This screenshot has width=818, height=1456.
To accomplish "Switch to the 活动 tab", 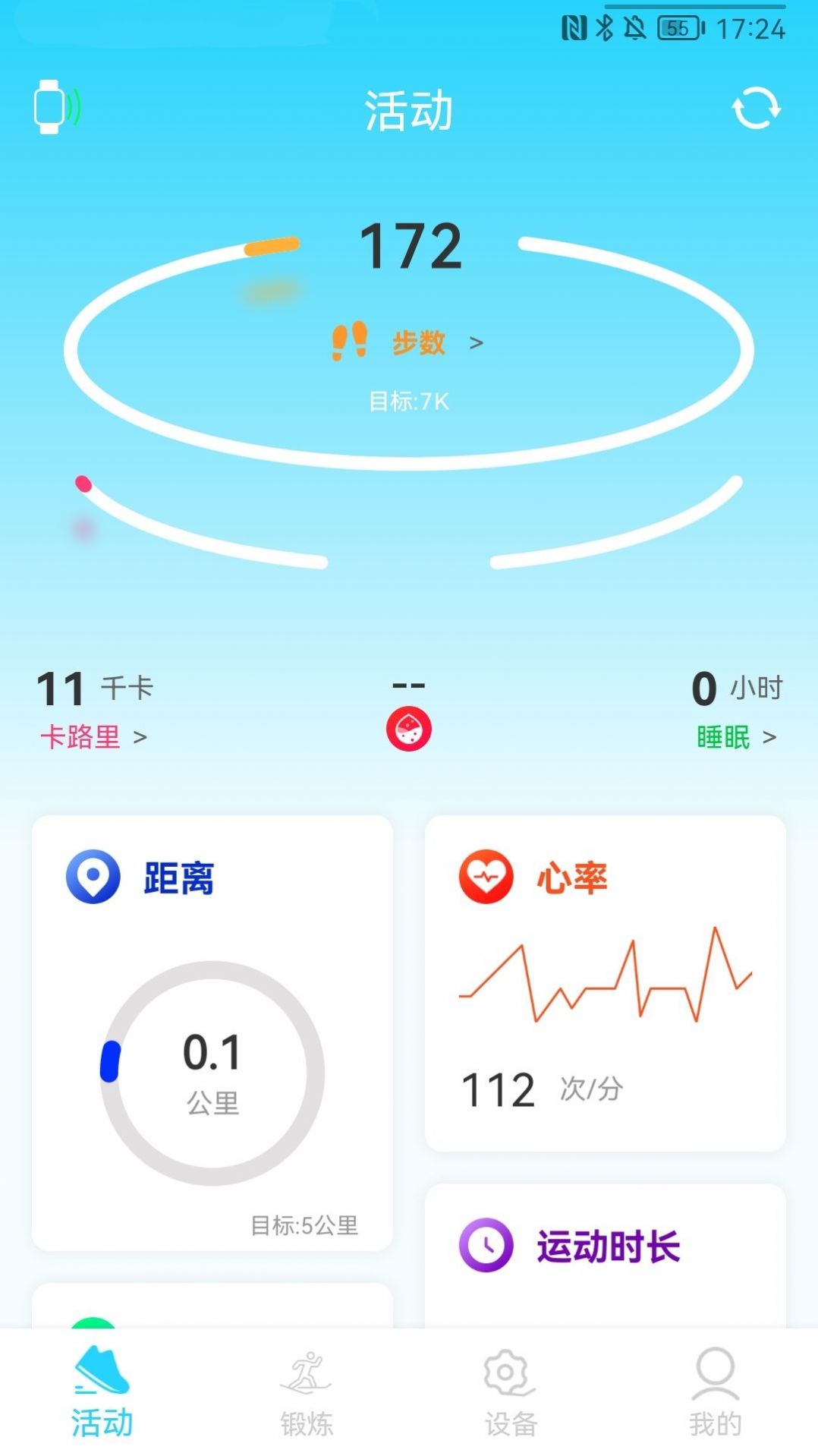I will 99,1397.
